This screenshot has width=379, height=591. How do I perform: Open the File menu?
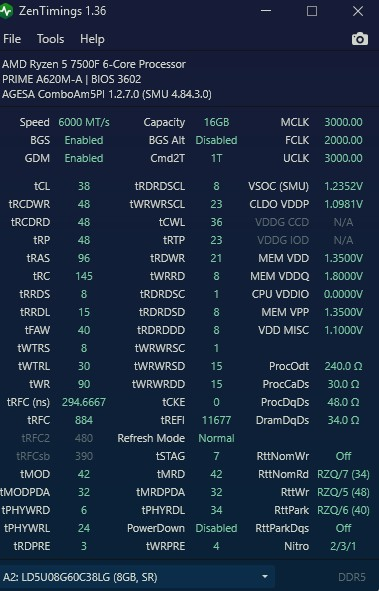coord(12,39)
